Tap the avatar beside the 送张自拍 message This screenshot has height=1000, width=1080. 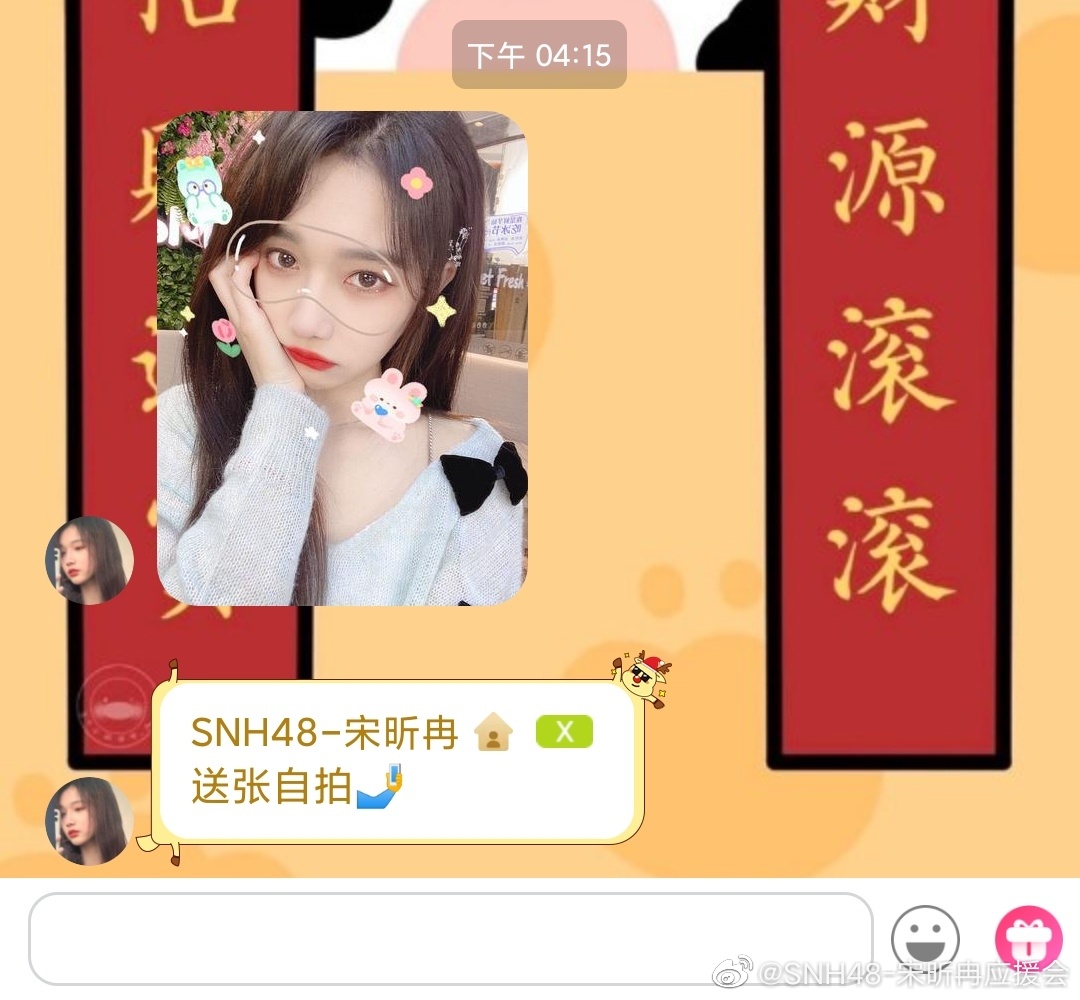[89, 820]
